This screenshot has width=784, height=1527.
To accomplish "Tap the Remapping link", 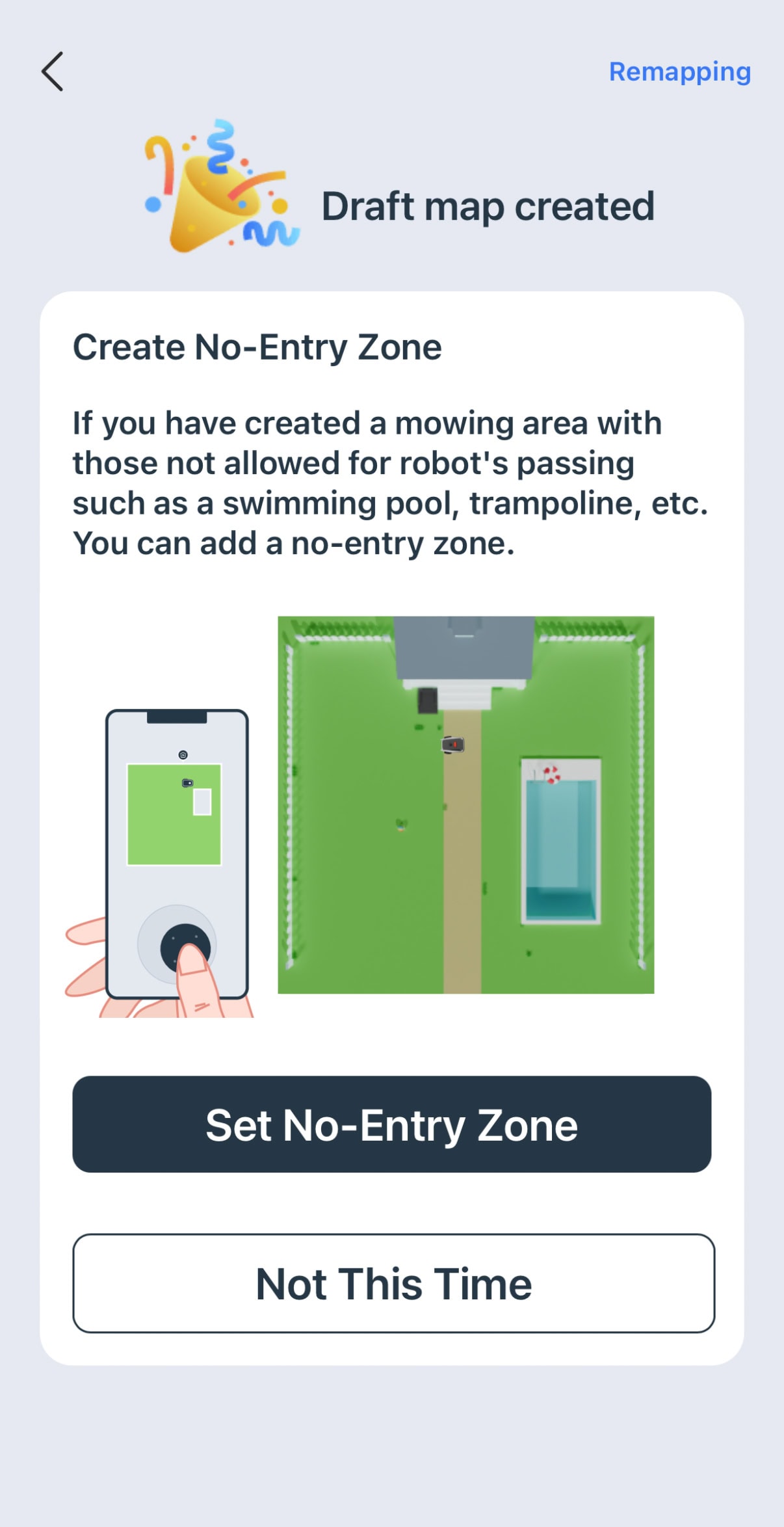I will [x=679, y=72].
